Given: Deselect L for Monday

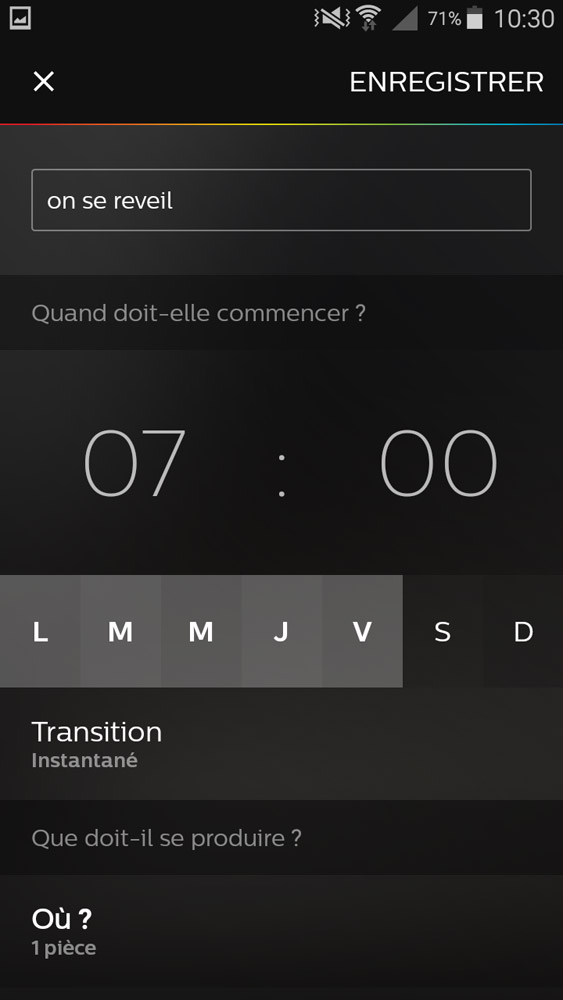Looking at the screenshot, I should 40,631.
